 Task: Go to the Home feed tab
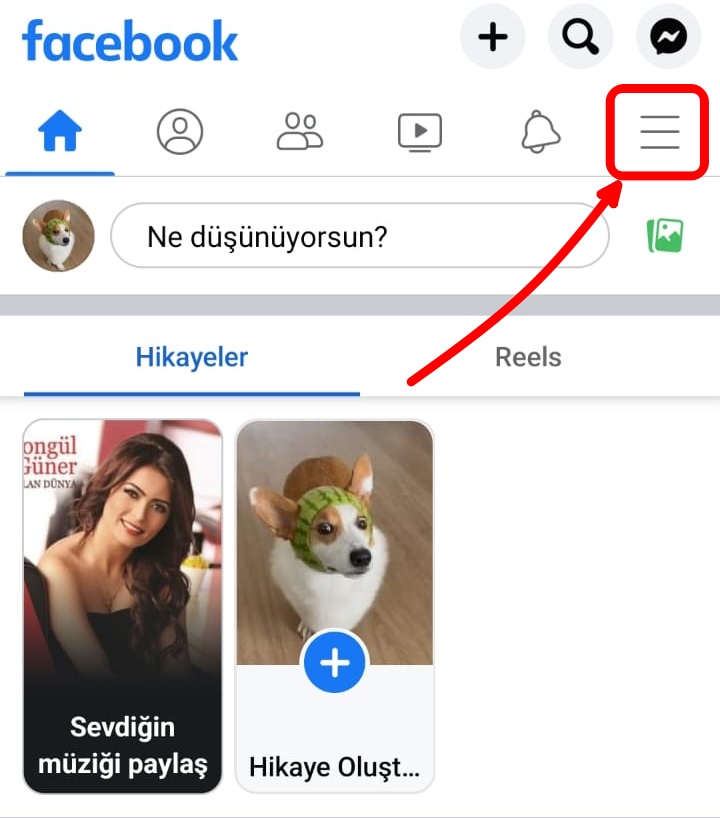pyautogui.click(x=60, y=132)
